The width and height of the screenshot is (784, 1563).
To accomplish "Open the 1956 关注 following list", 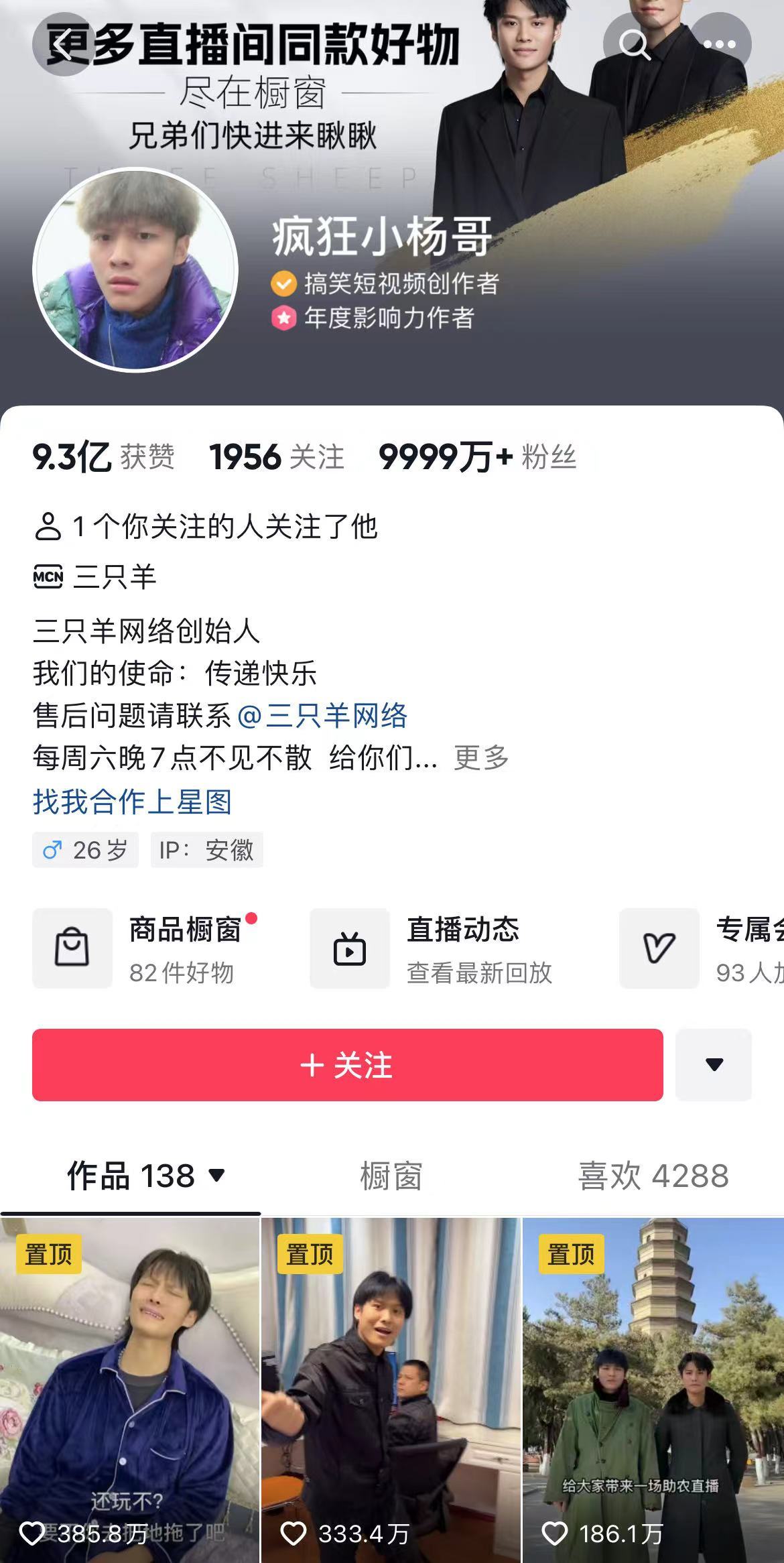I will click(x=276, y=457).
